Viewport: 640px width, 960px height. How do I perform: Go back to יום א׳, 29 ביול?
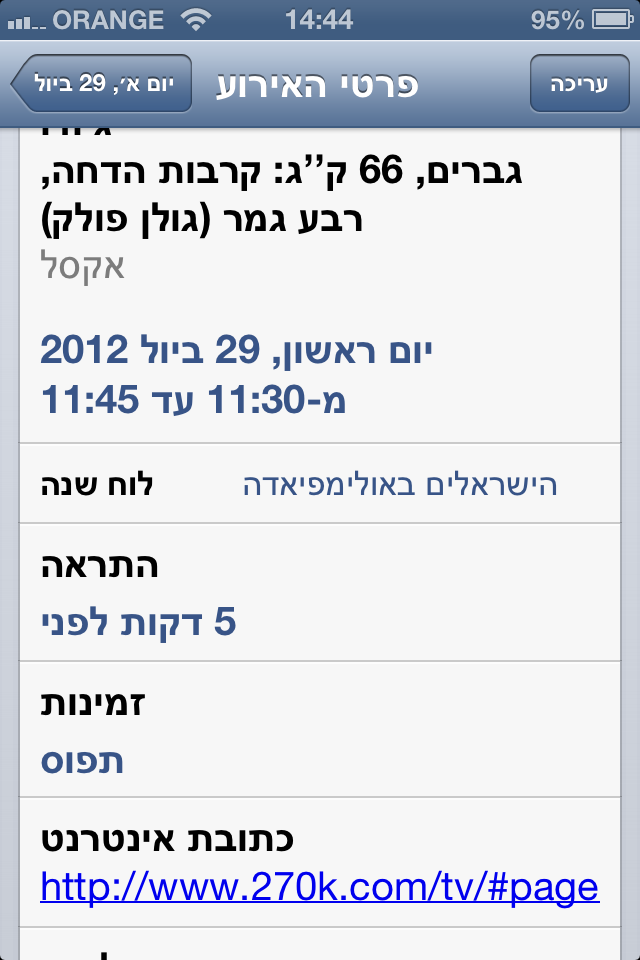click(x=101, y=83)
